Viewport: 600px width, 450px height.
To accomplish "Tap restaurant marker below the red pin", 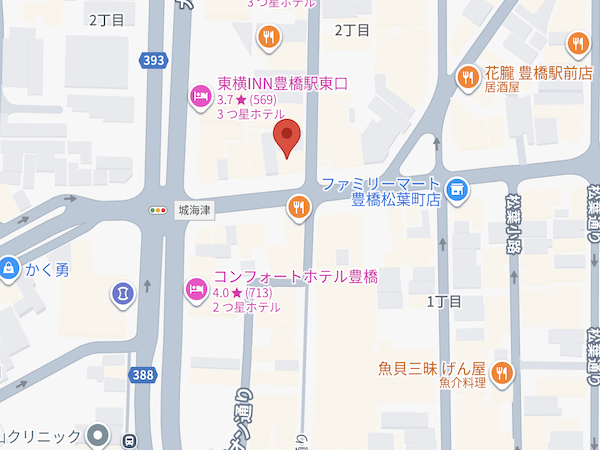I will tap(298, 207).
